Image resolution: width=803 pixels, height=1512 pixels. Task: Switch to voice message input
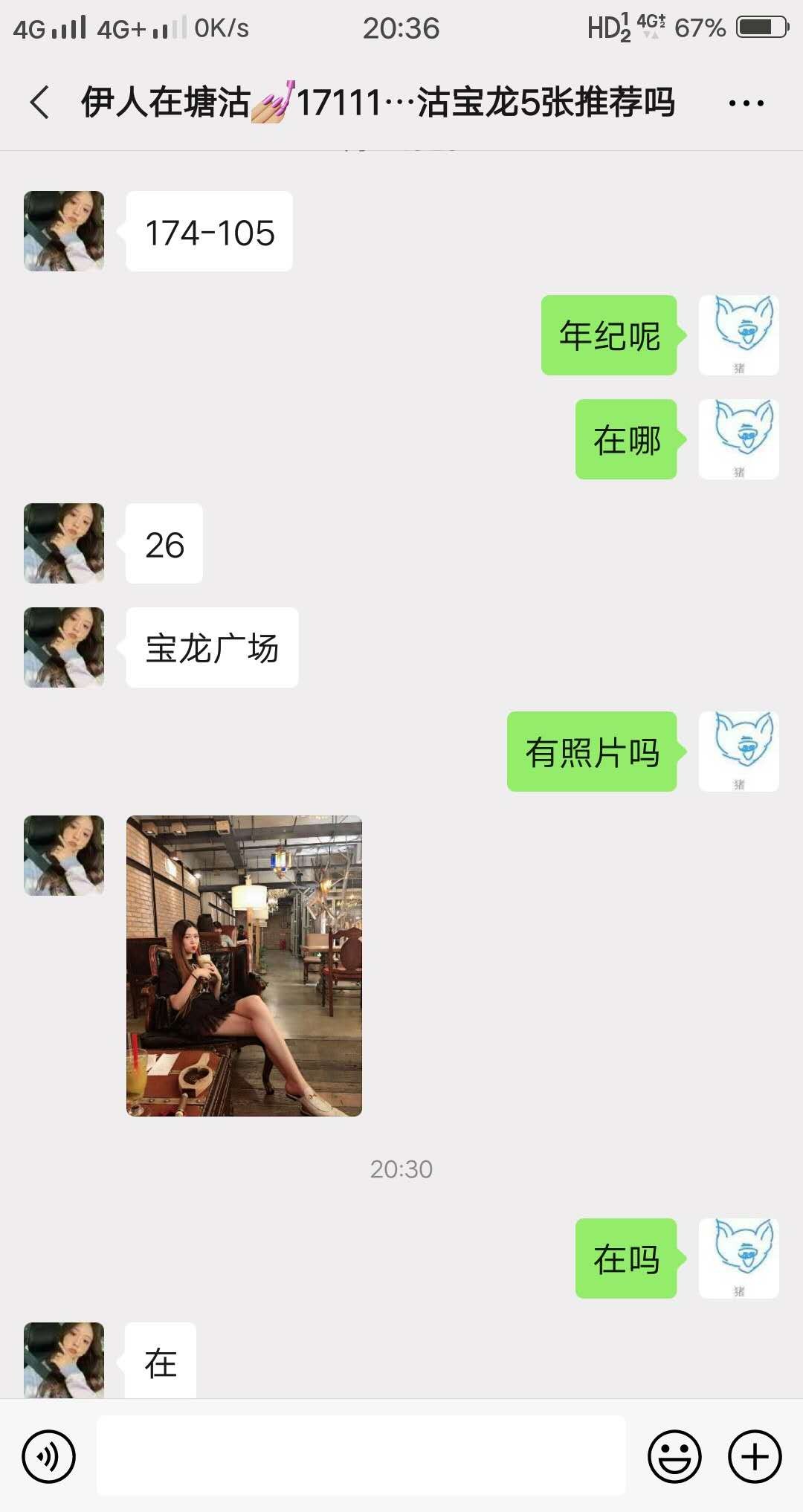49,1456
